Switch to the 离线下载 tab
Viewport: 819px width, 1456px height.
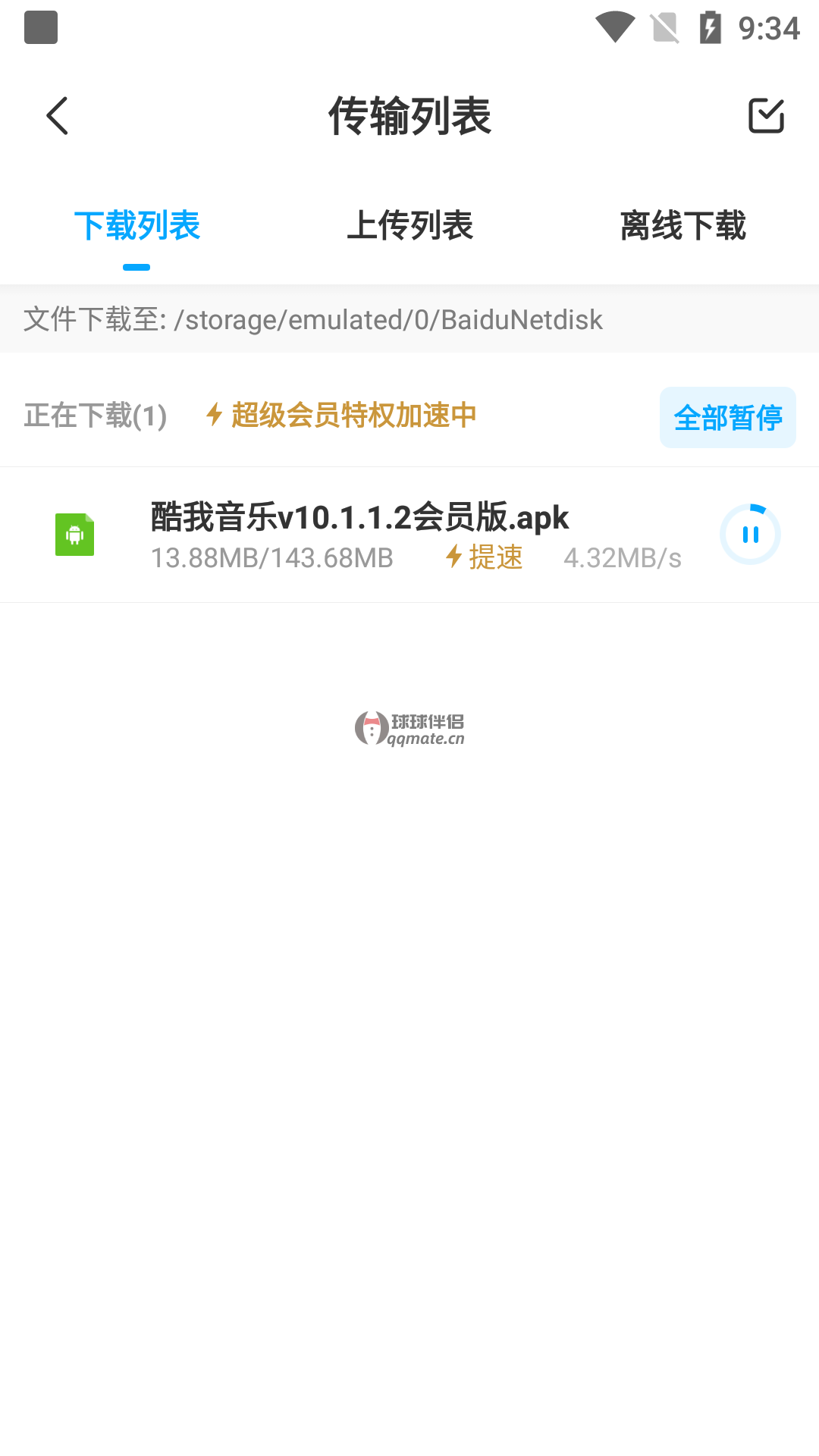pyautogui.click(x=682, y=226)
